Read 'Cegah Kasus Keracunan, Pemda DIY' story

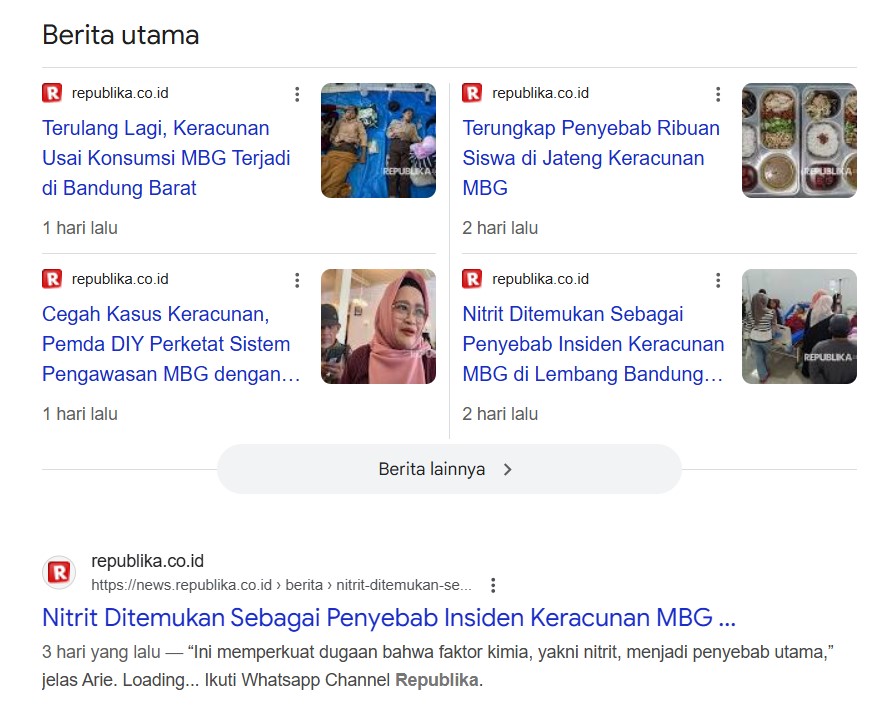pyautogui.click(x=166, y=344)
